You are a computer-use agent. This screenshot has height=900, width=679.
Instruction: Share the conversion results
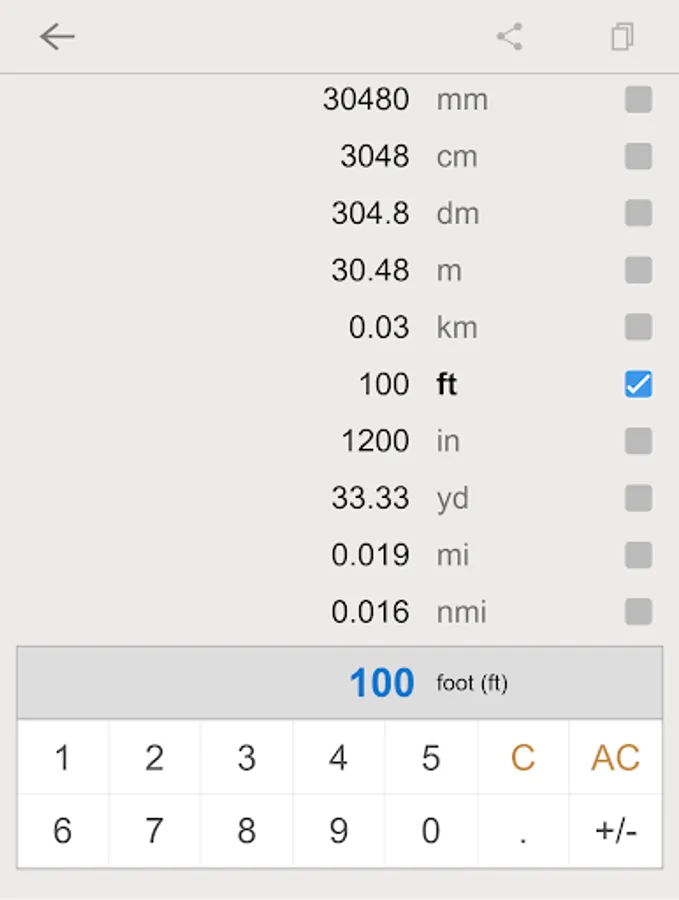[510, 37]
